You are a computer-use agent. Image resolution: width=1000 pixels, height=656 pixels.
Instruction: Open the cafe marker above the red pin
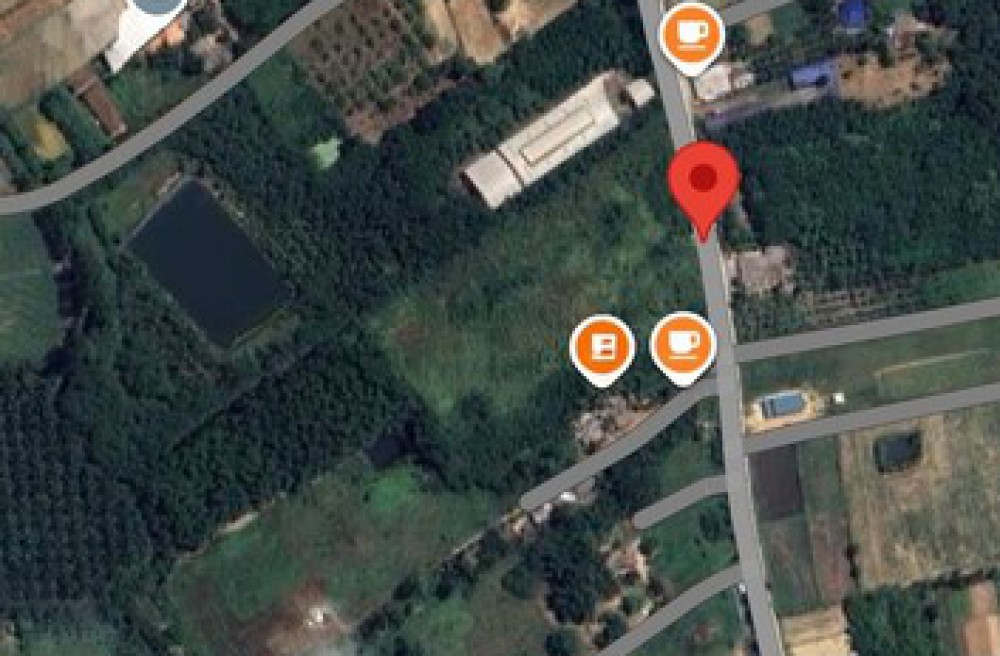click(691, 33)
